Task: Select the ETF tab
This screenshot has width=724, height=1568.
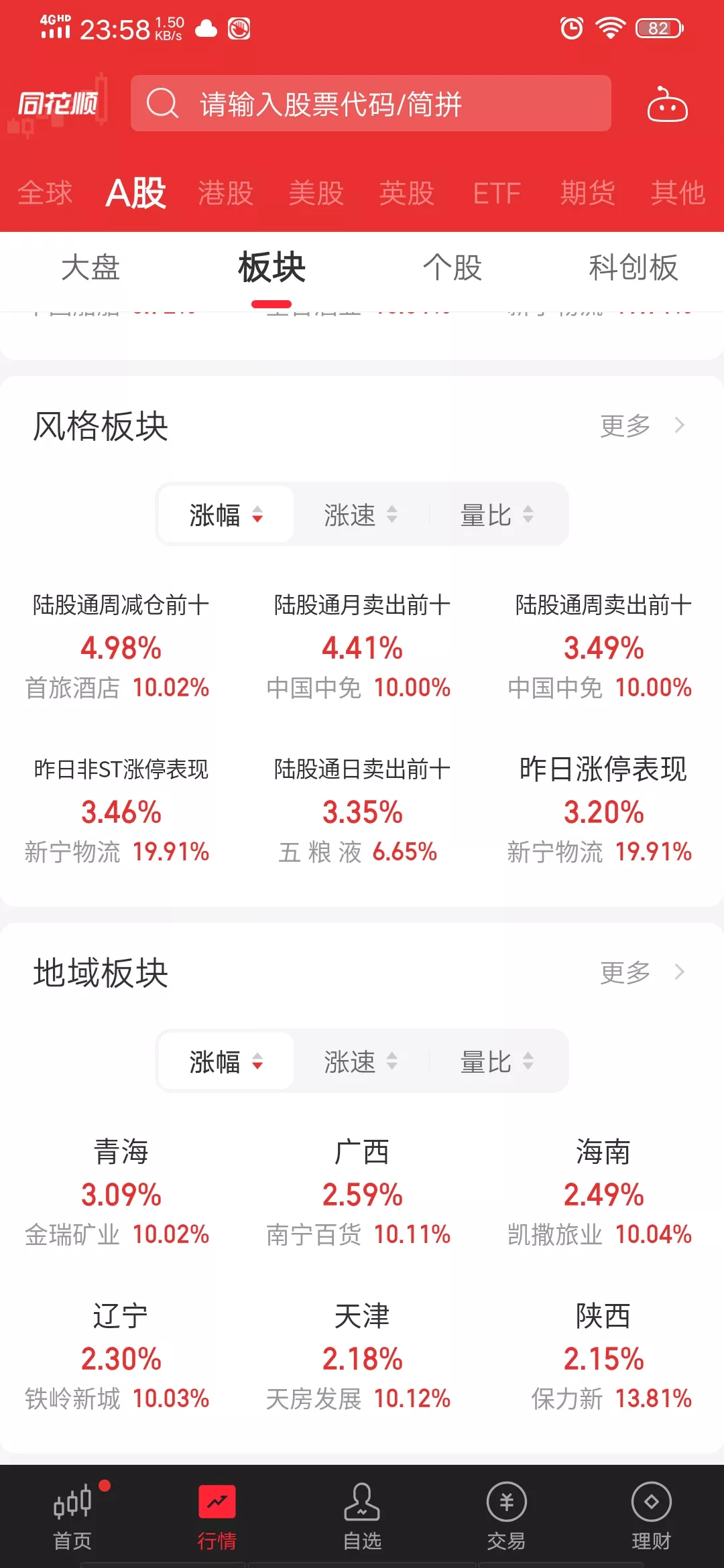Action: (496, 194)
